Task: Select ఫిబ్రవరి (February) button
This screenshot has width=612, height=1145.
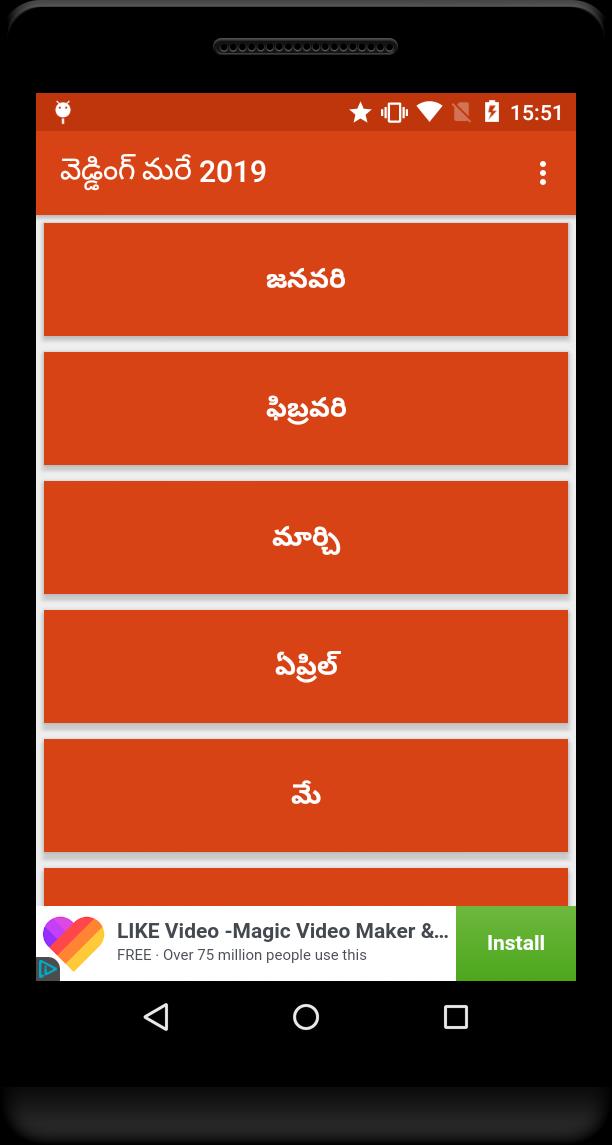Action: [306, 408]
